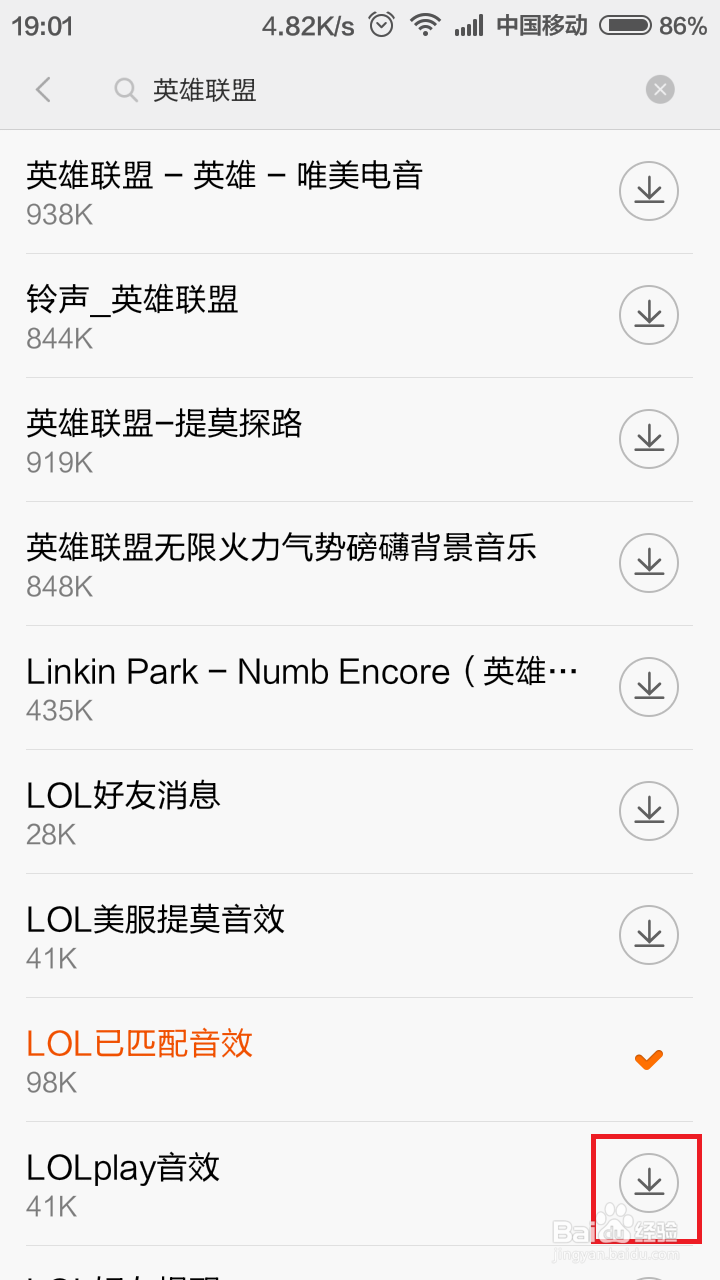Download Linkin Park - Numb Encore
The image size is (720, 1280).
(649, 687)
